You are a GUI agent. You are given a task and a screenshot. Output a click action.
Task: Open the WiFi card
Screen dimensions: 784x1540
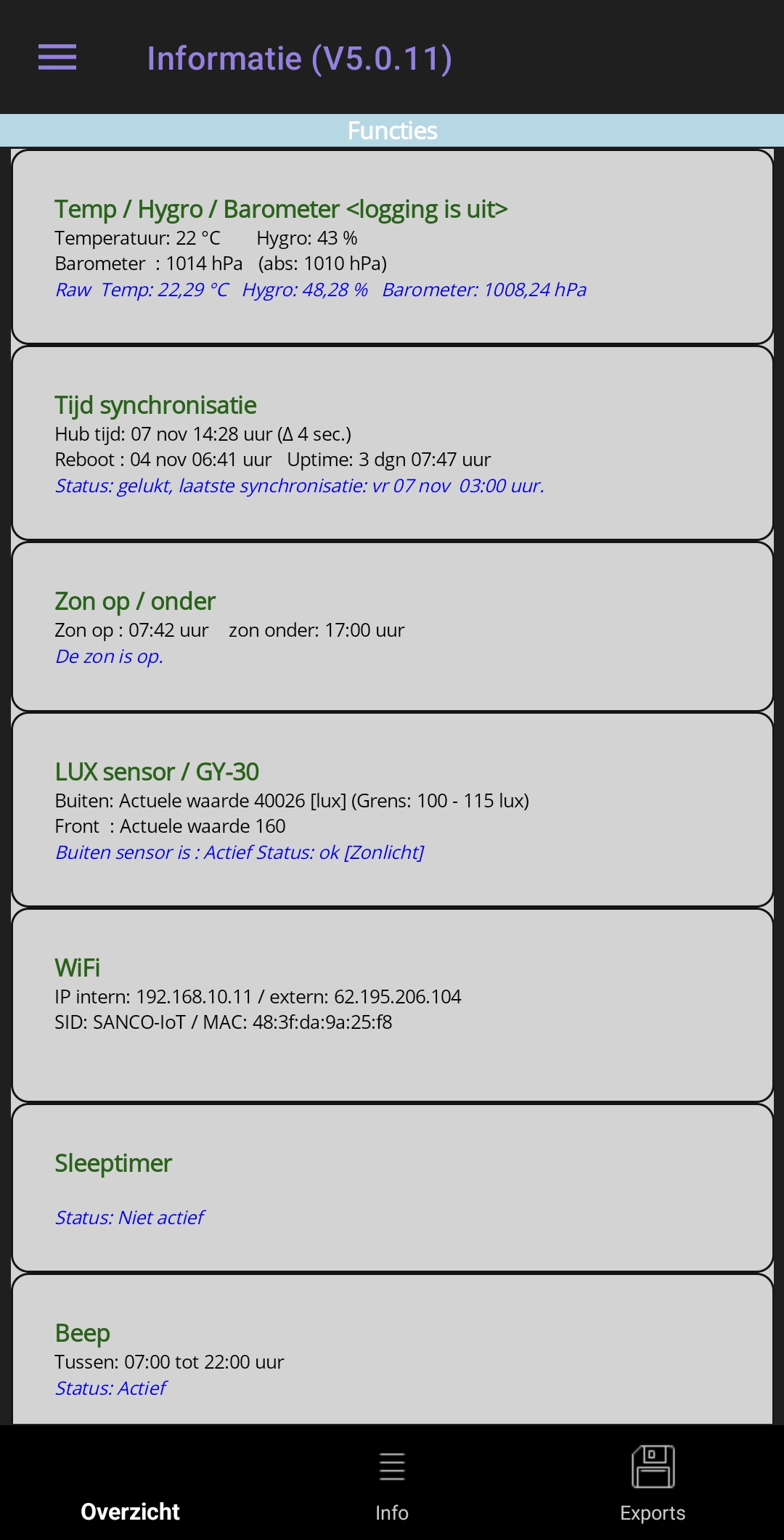click(x=392, y=1006)
